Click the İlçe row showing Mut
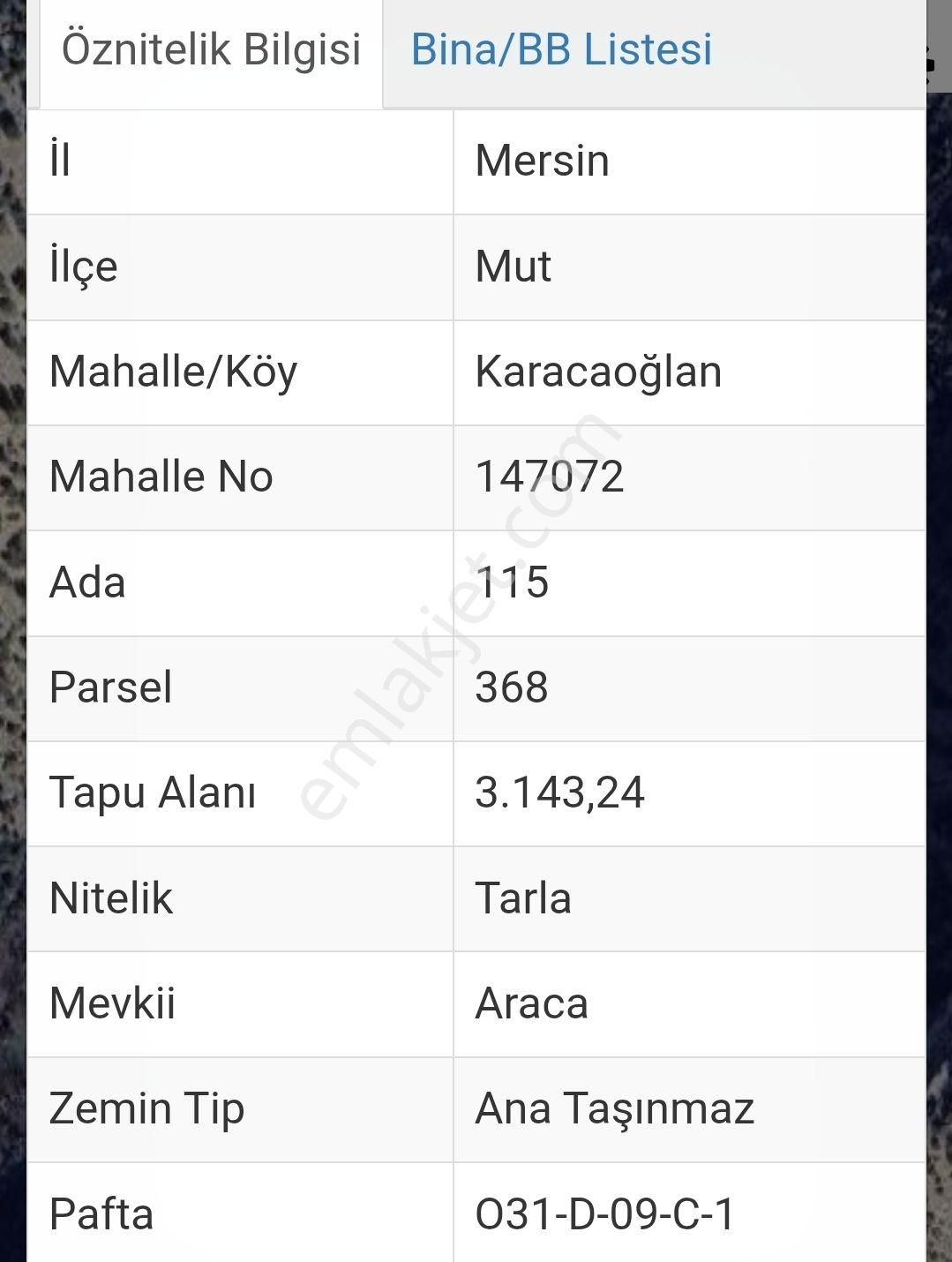 [x=238, y=266]
